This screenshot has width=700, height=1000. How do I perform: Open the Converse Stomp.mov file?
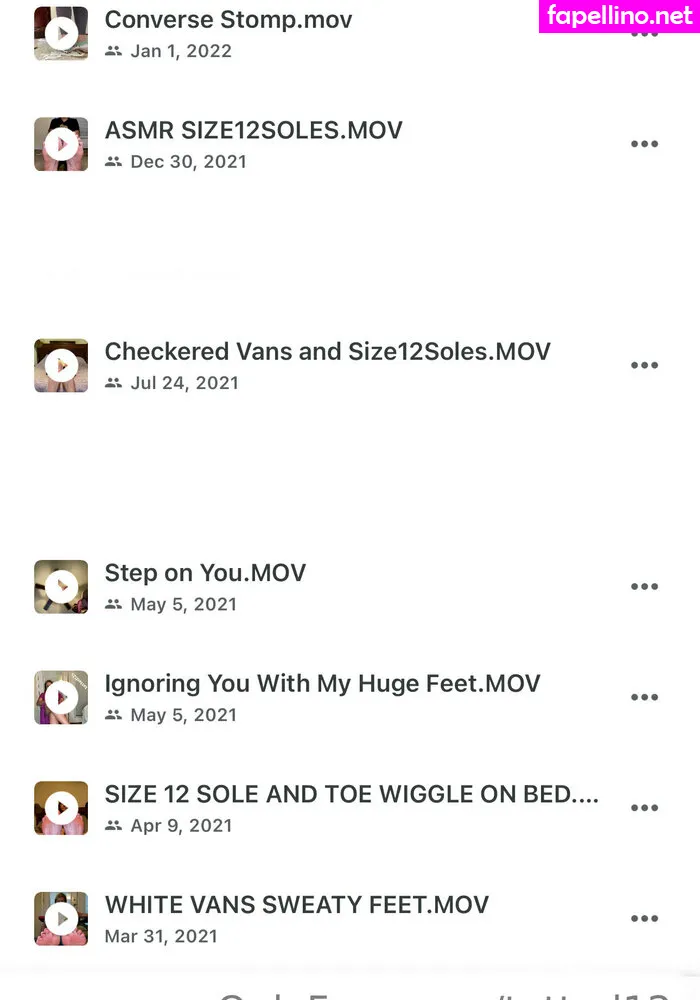228,20
